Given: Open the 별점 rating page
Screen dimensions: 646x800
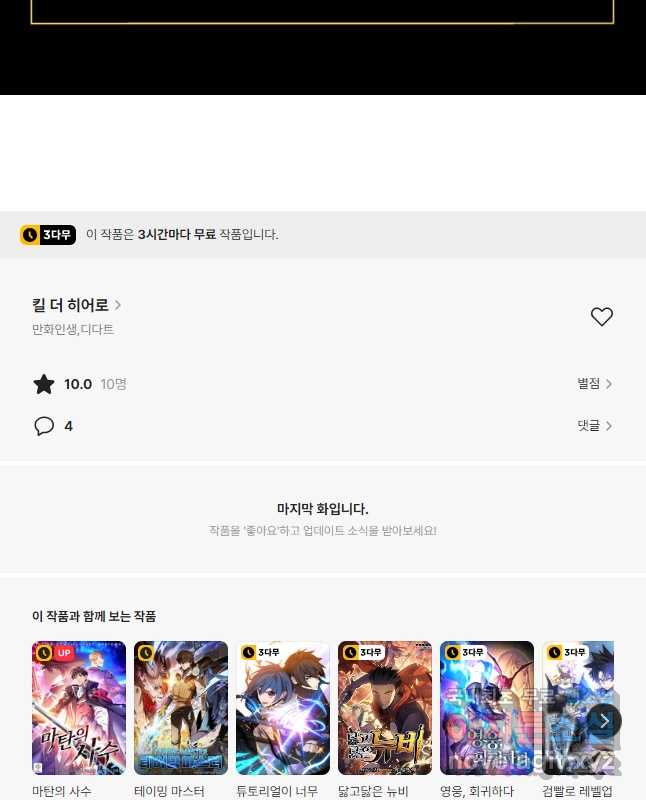Looking at the screenshot, I should click(594, 384).
